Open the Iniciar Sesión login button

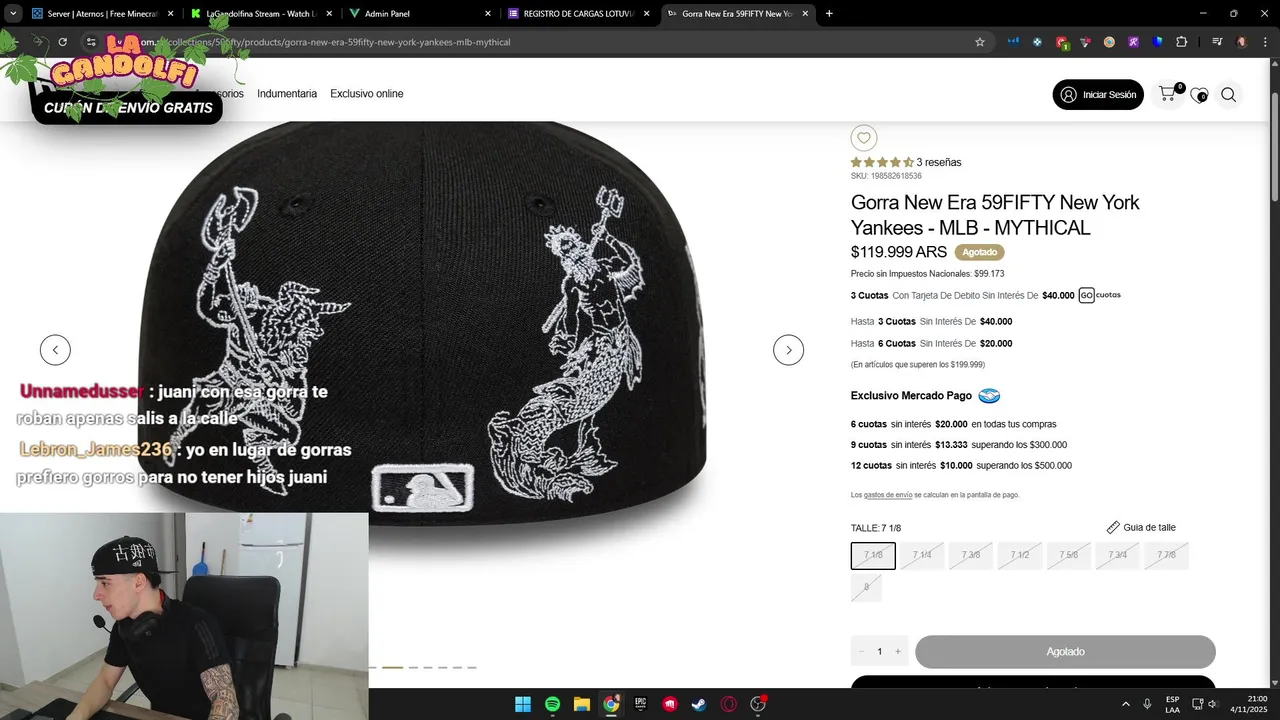coord(1097,95)
